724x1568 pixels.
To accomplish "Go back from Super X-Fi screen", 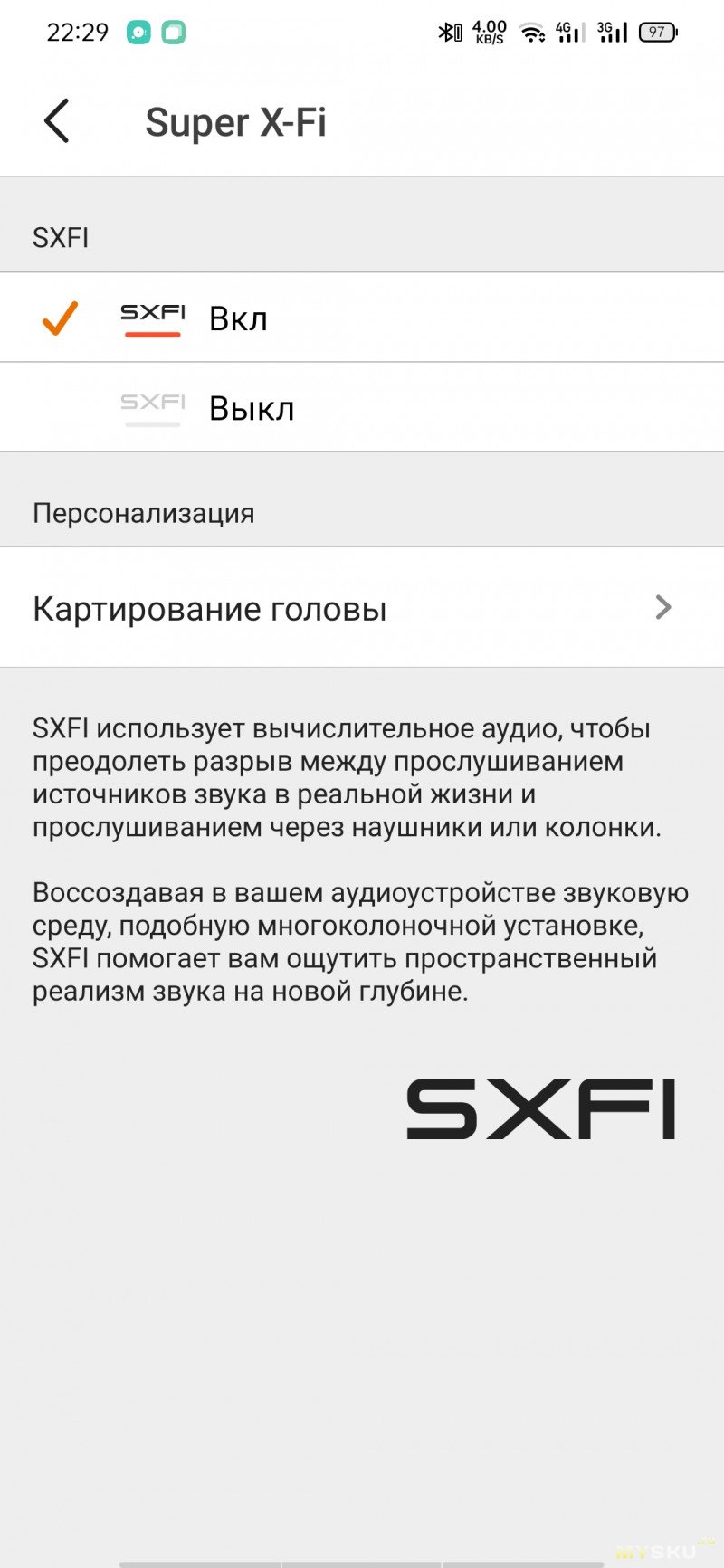I will click(56, 121).
